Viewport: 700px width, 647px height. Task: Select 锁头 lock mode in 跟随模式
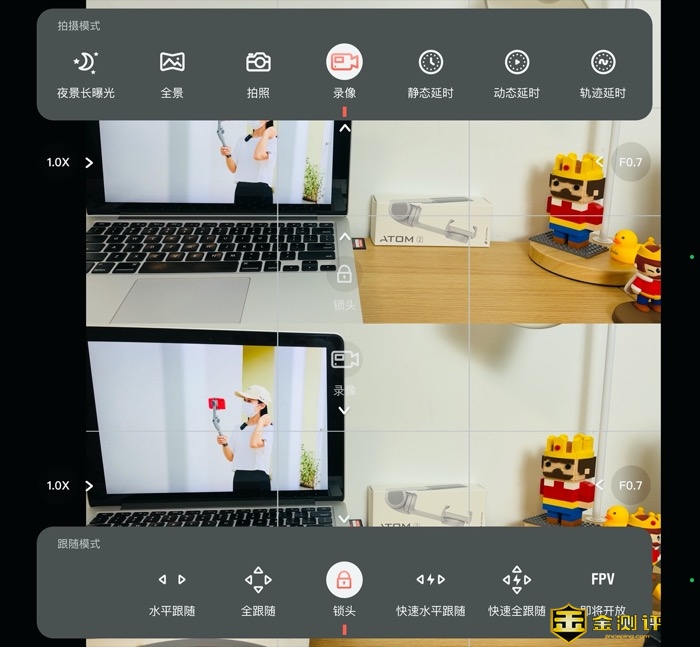coord(344,580)
